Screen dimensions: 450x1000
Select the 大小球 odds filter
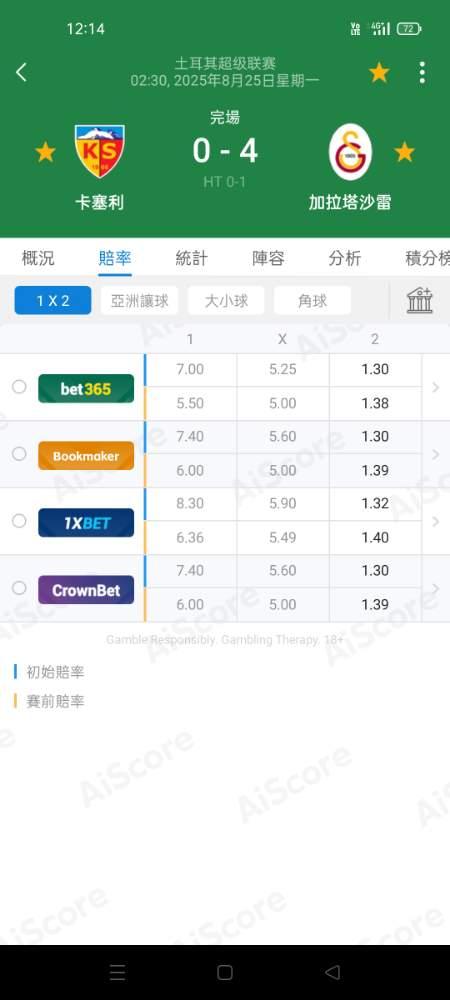pos(226,300)
